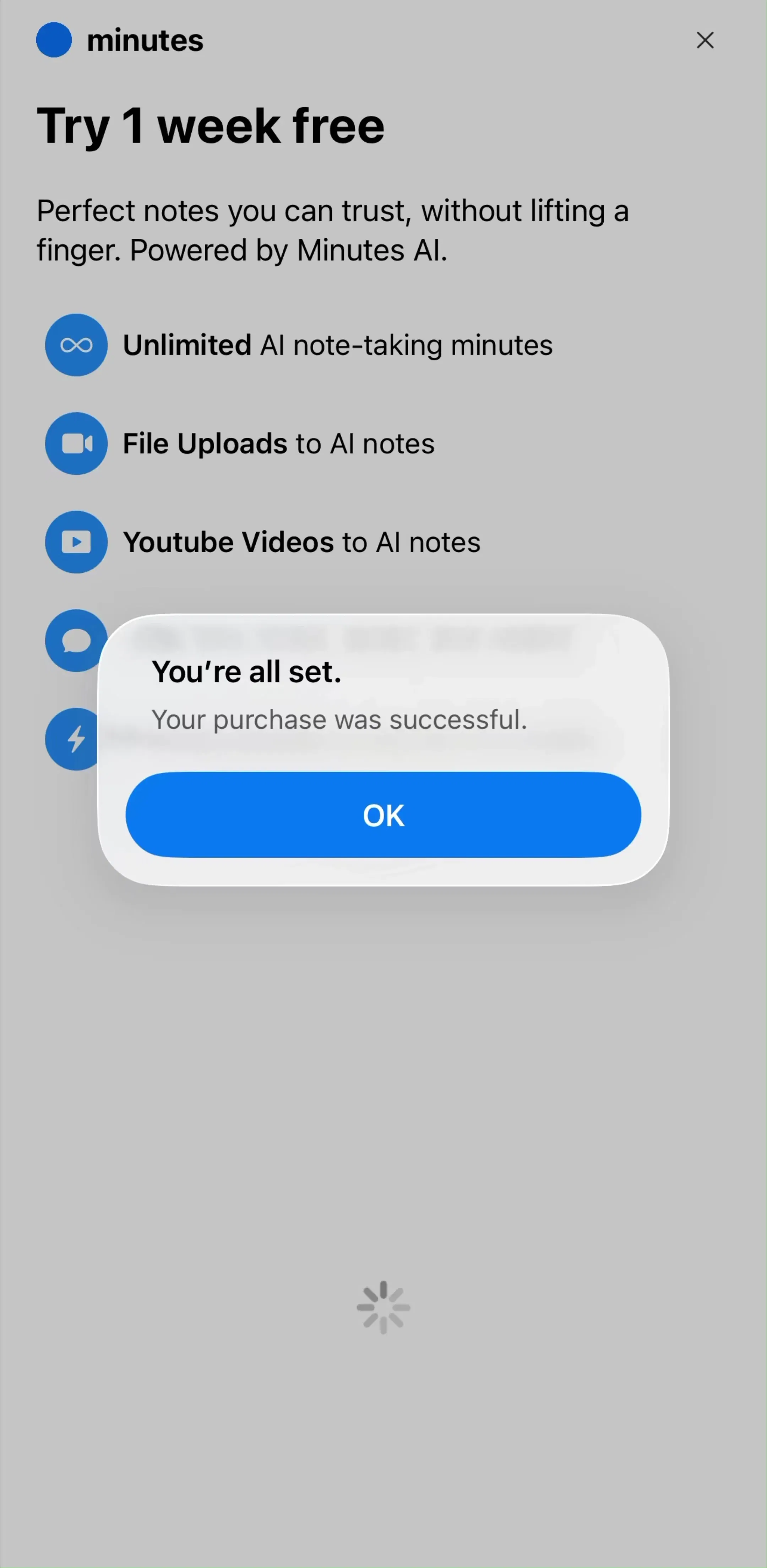Confirm the purchase dialog with OK
Viewport: 767px width, 1568px height.
click(x=383, y=814)
